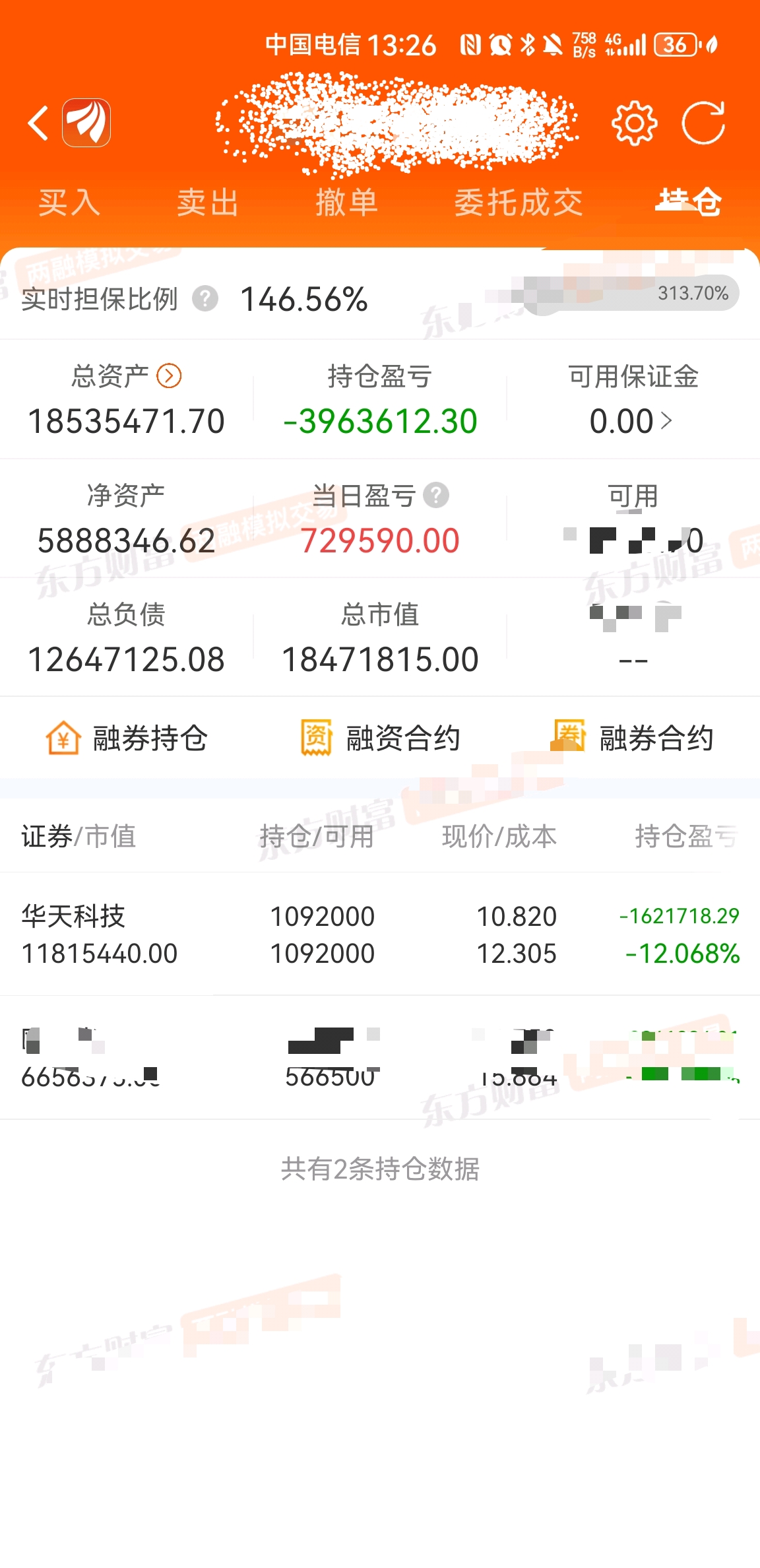The image size is (760, 1568).
Task: Open the 撤单 tab
Action: pos(346,202)
